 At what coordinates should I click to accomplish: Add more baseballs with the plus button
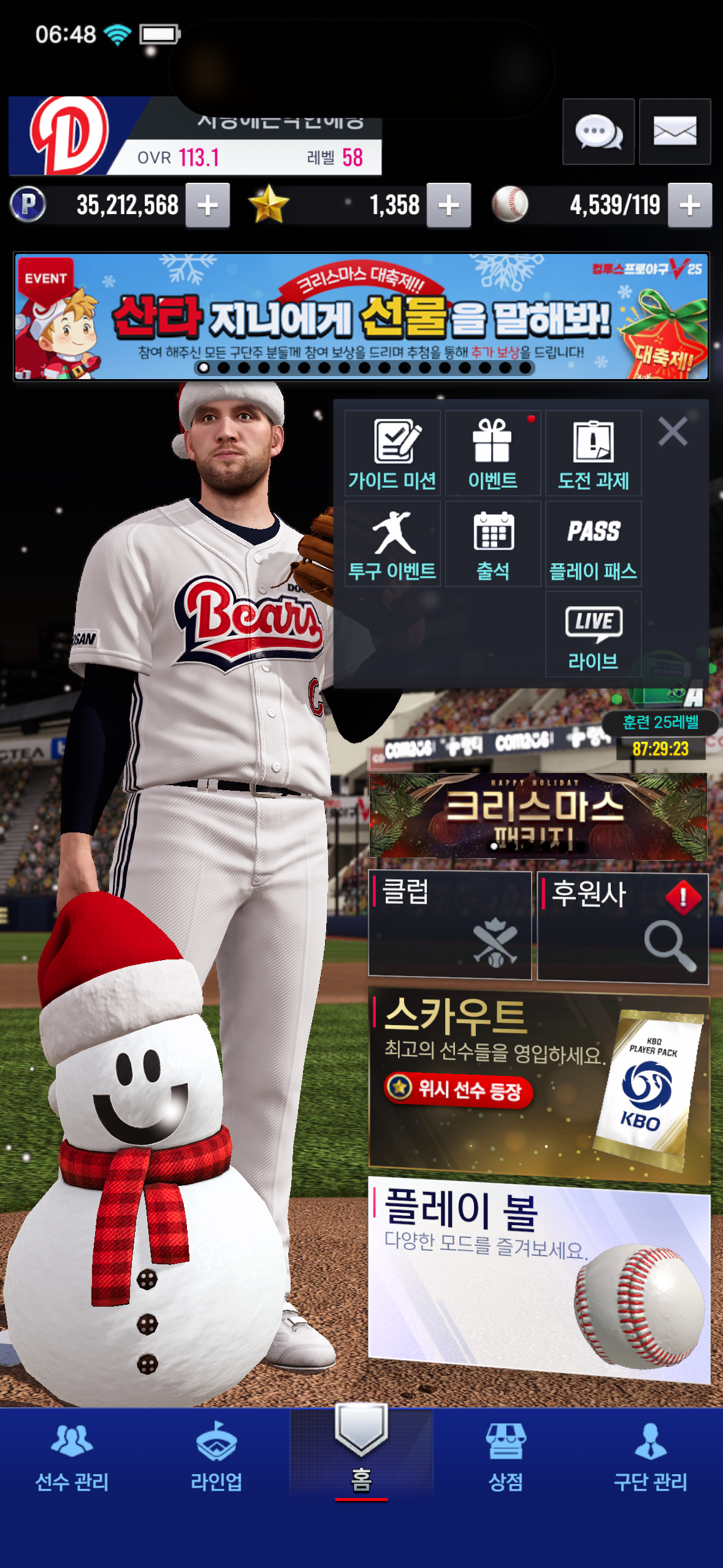click(690, 206)
